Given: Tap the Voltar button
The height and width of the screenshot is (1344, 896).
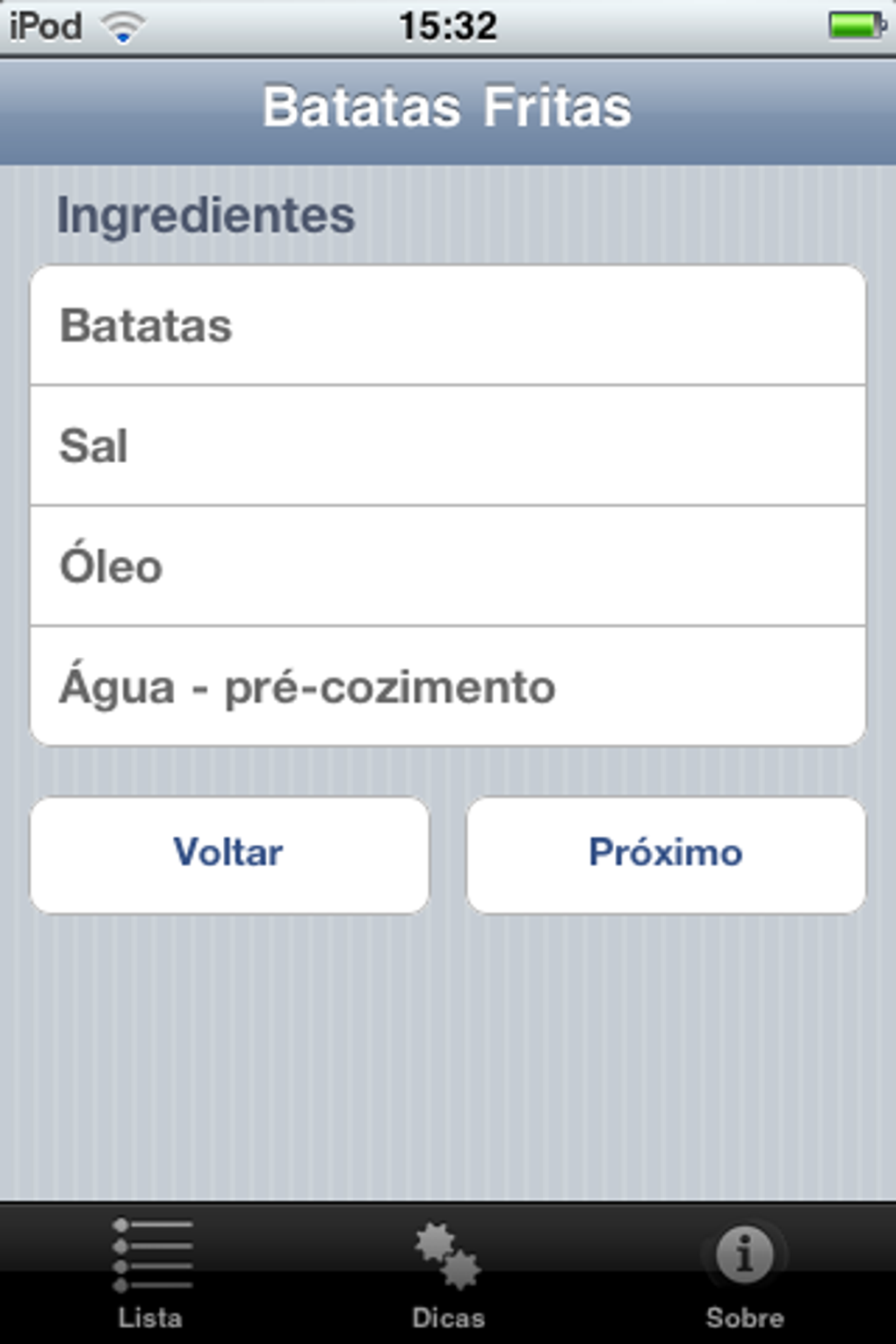Looking at the screenshot, I should [229, 854].
